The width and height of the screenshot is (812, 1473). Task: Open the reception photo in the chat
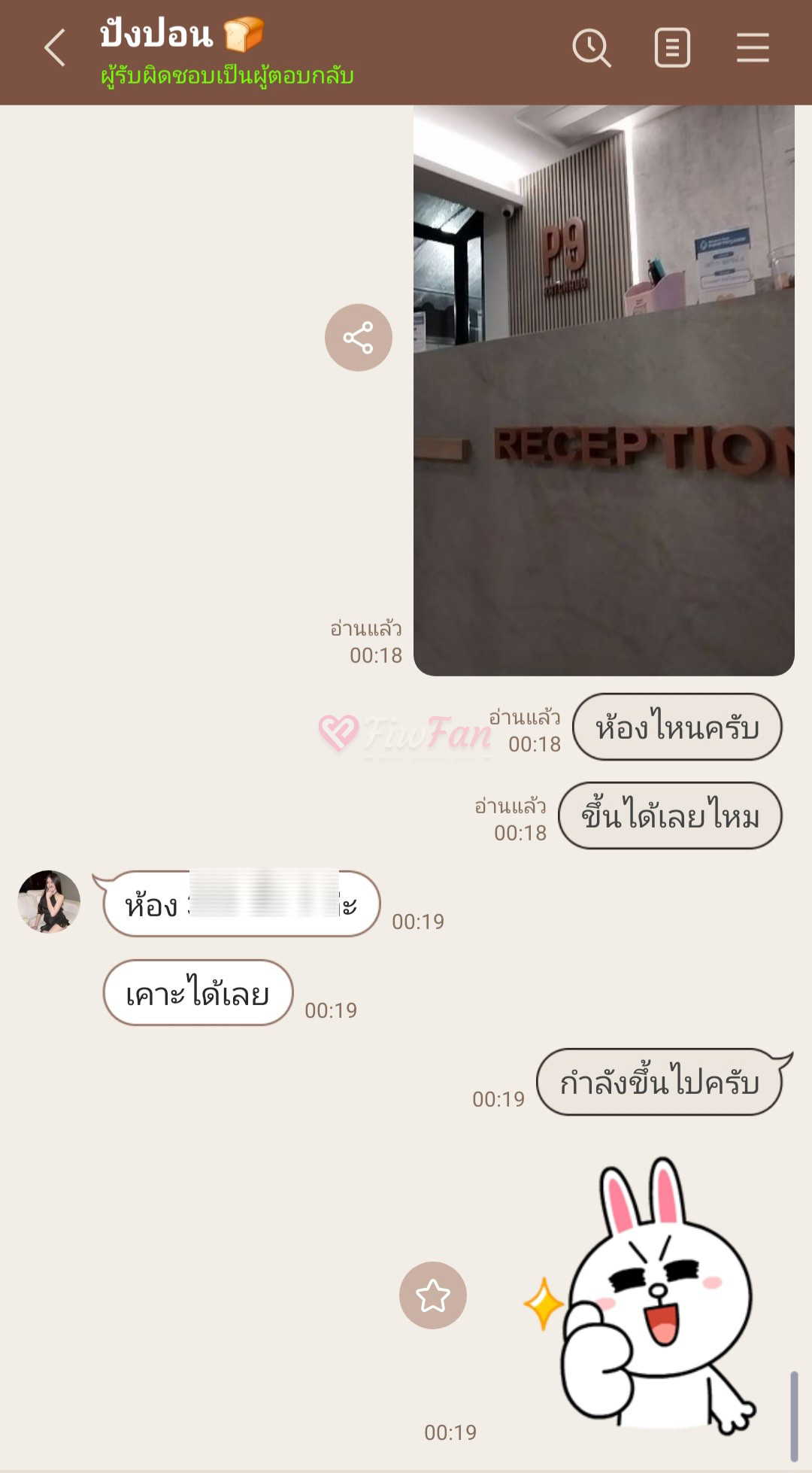[x=604, y=390]
